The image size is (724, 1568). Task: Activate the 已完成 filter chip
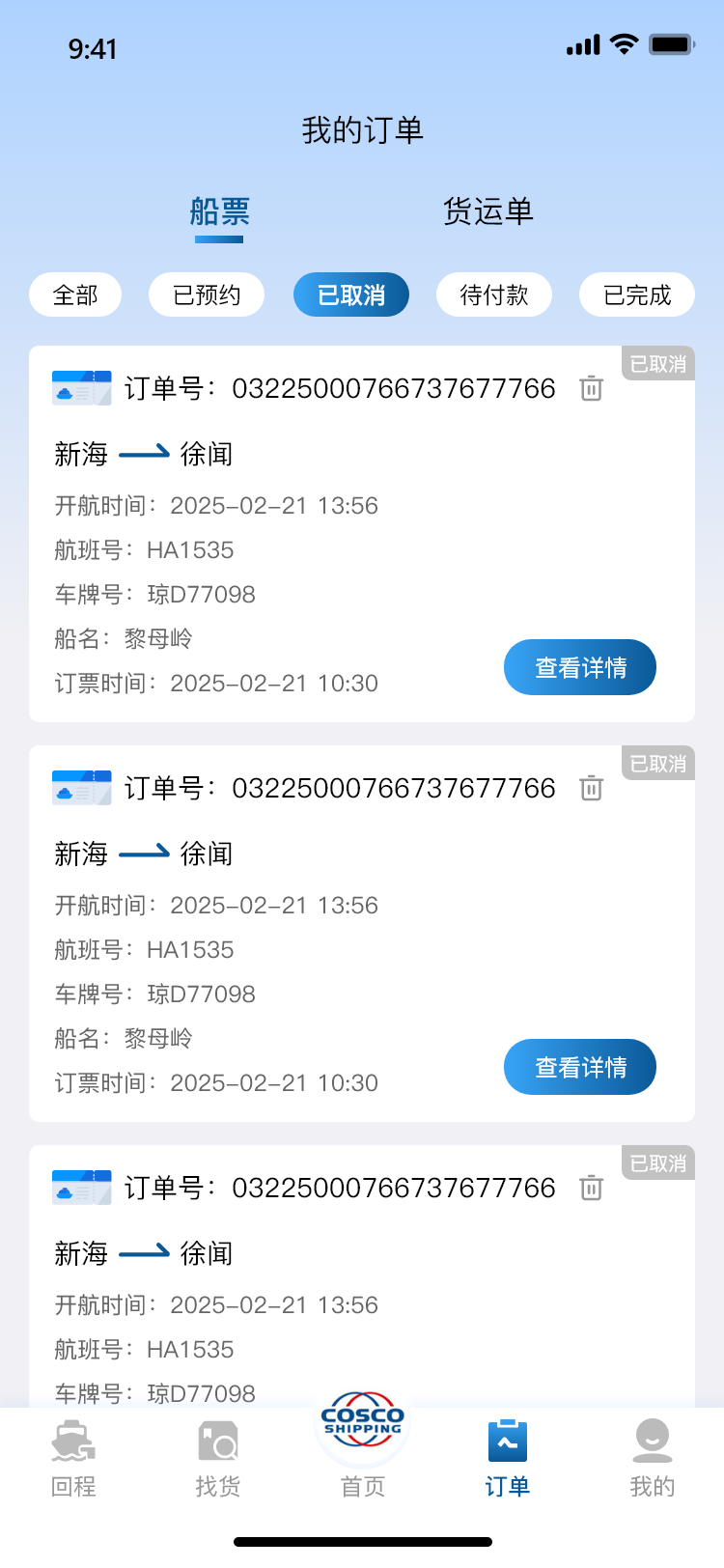(636, 295)
